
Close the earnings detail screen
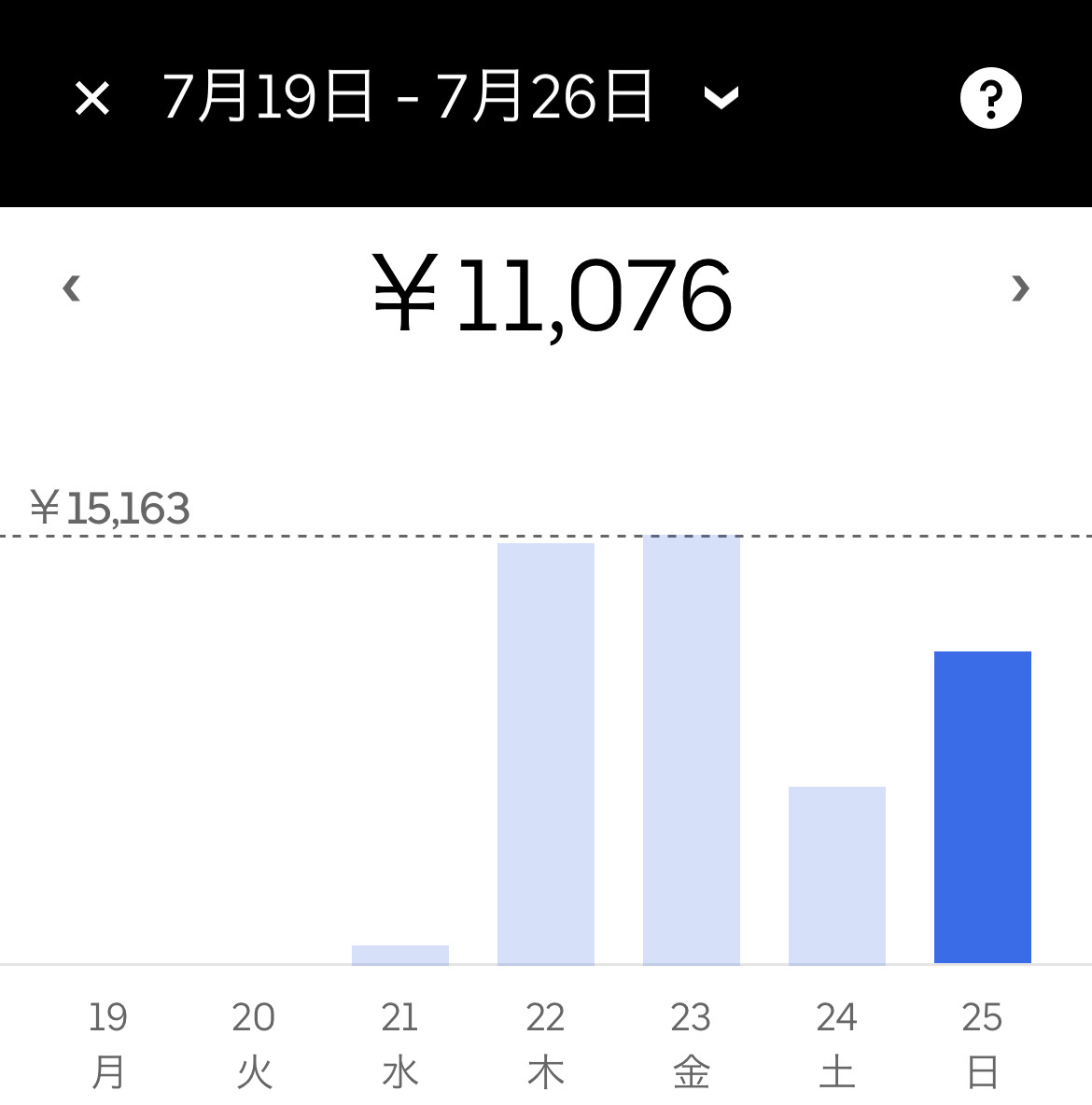(91, 96)
